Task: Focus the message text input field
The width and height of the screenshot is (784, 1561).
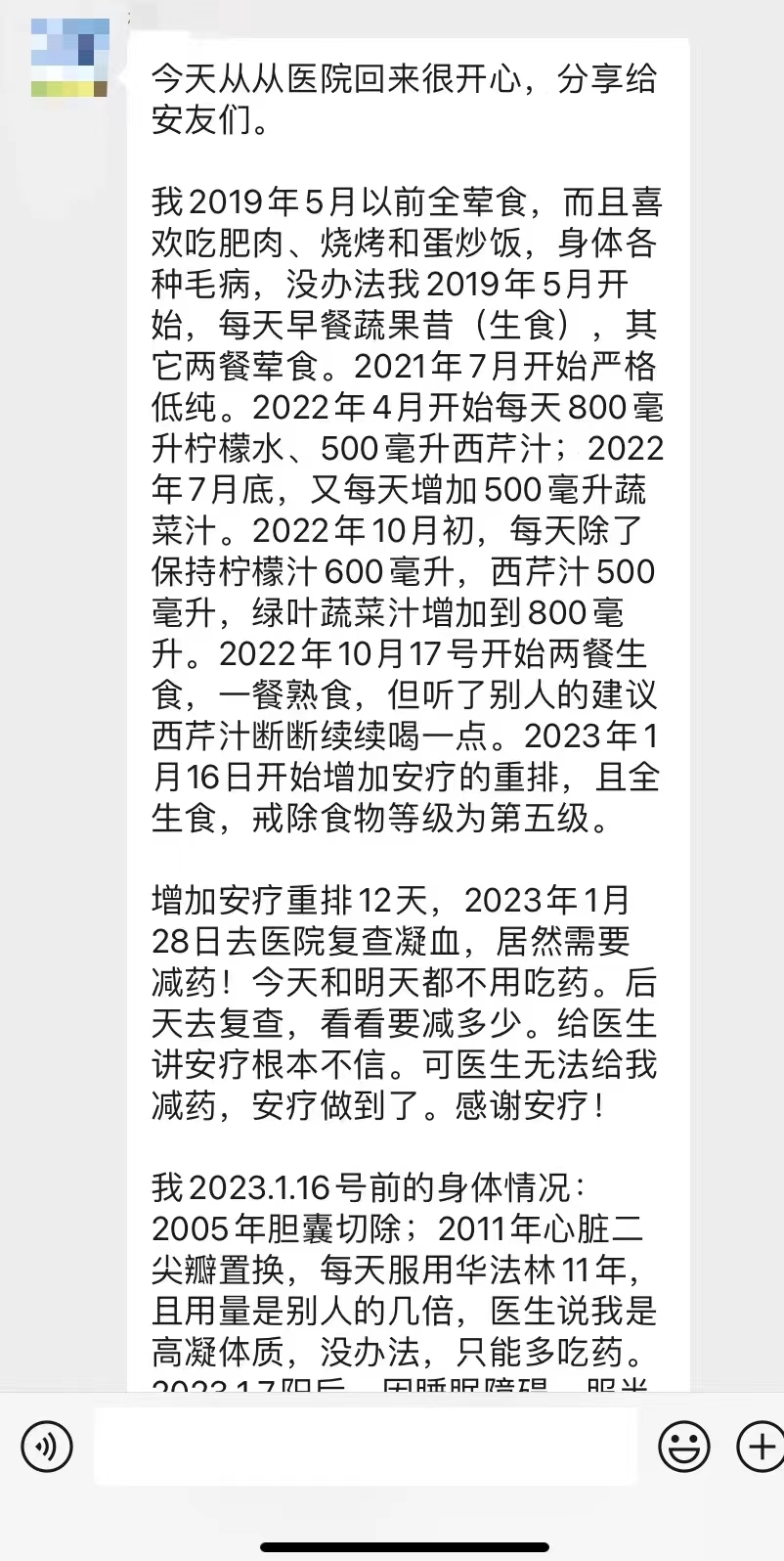Action: point(366,1446)
